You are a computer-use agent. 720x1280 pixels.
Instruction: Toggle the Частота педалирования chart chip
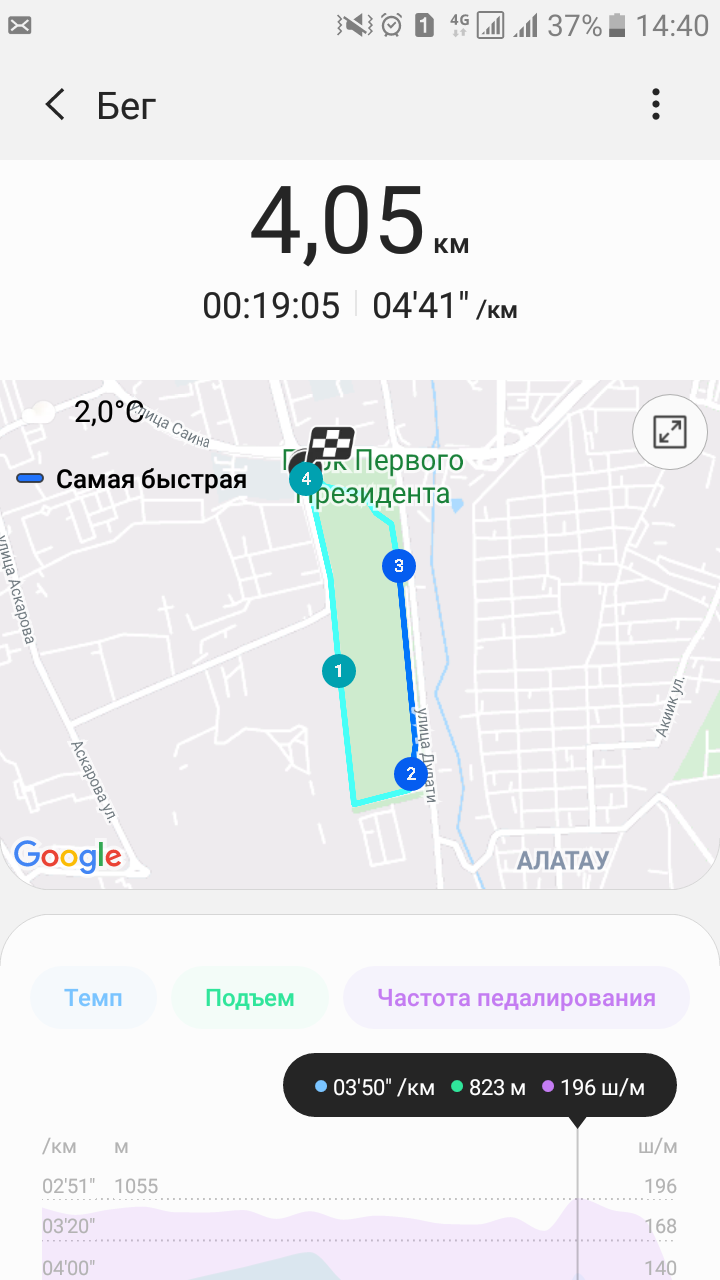[x=516, y=997]
